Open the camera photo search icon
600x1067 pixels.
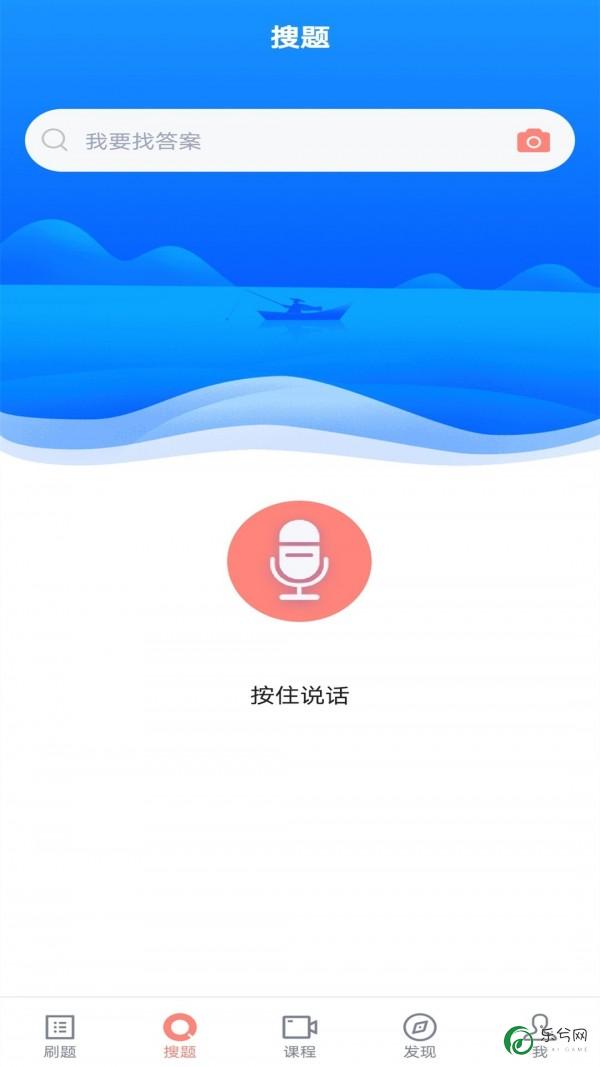[x=533, y=141]
